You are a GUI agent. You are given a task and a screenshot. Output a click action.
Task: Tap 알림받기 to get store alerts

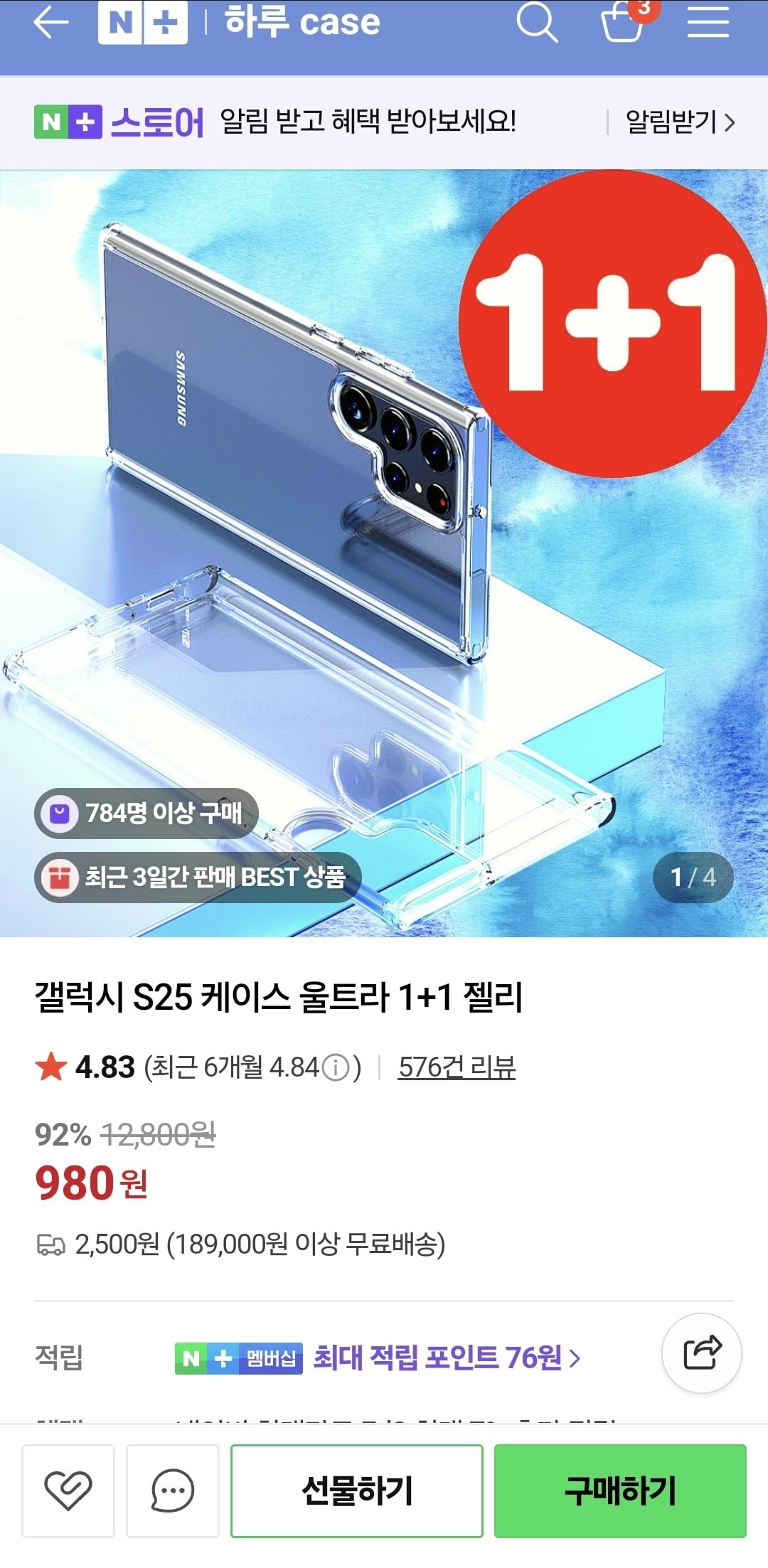[x=679, y=122]
